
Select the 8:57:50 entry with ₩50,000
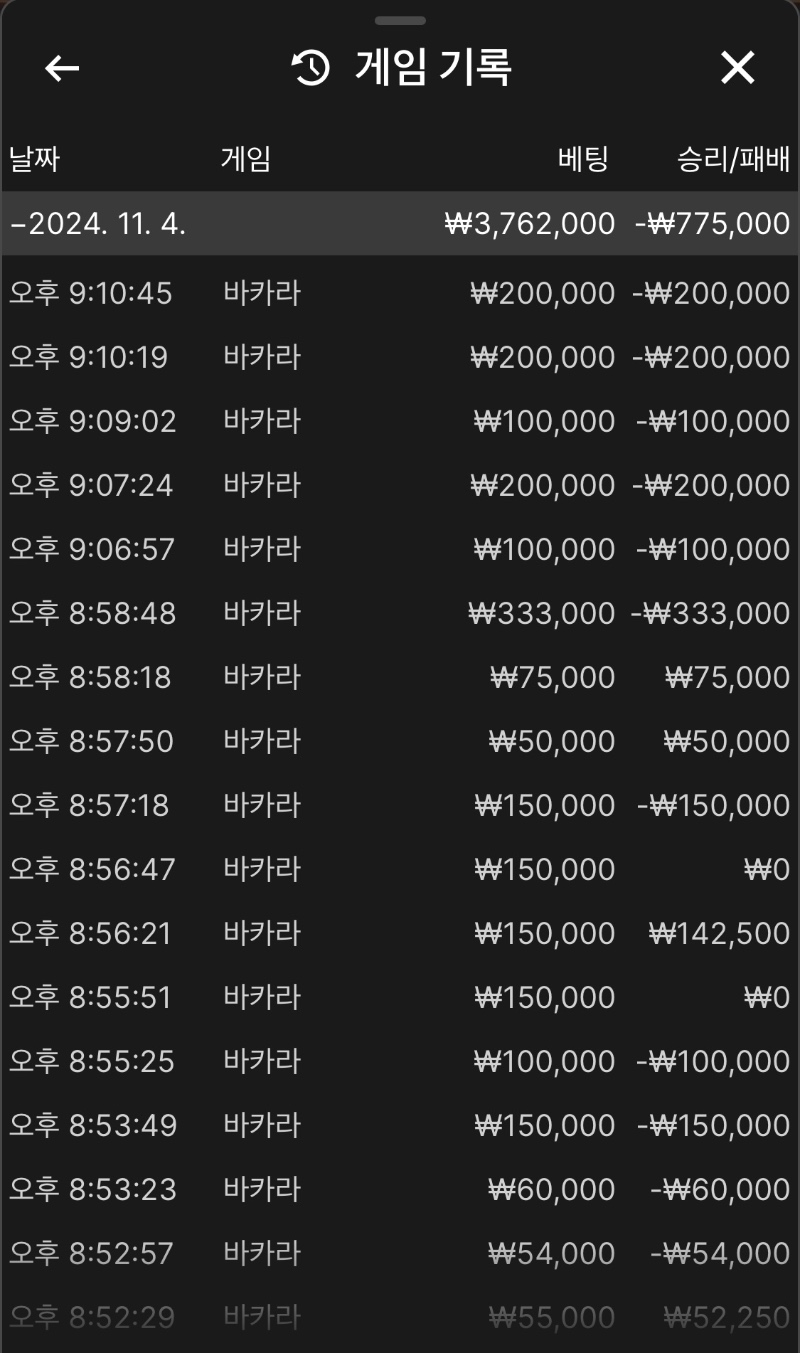400,741
